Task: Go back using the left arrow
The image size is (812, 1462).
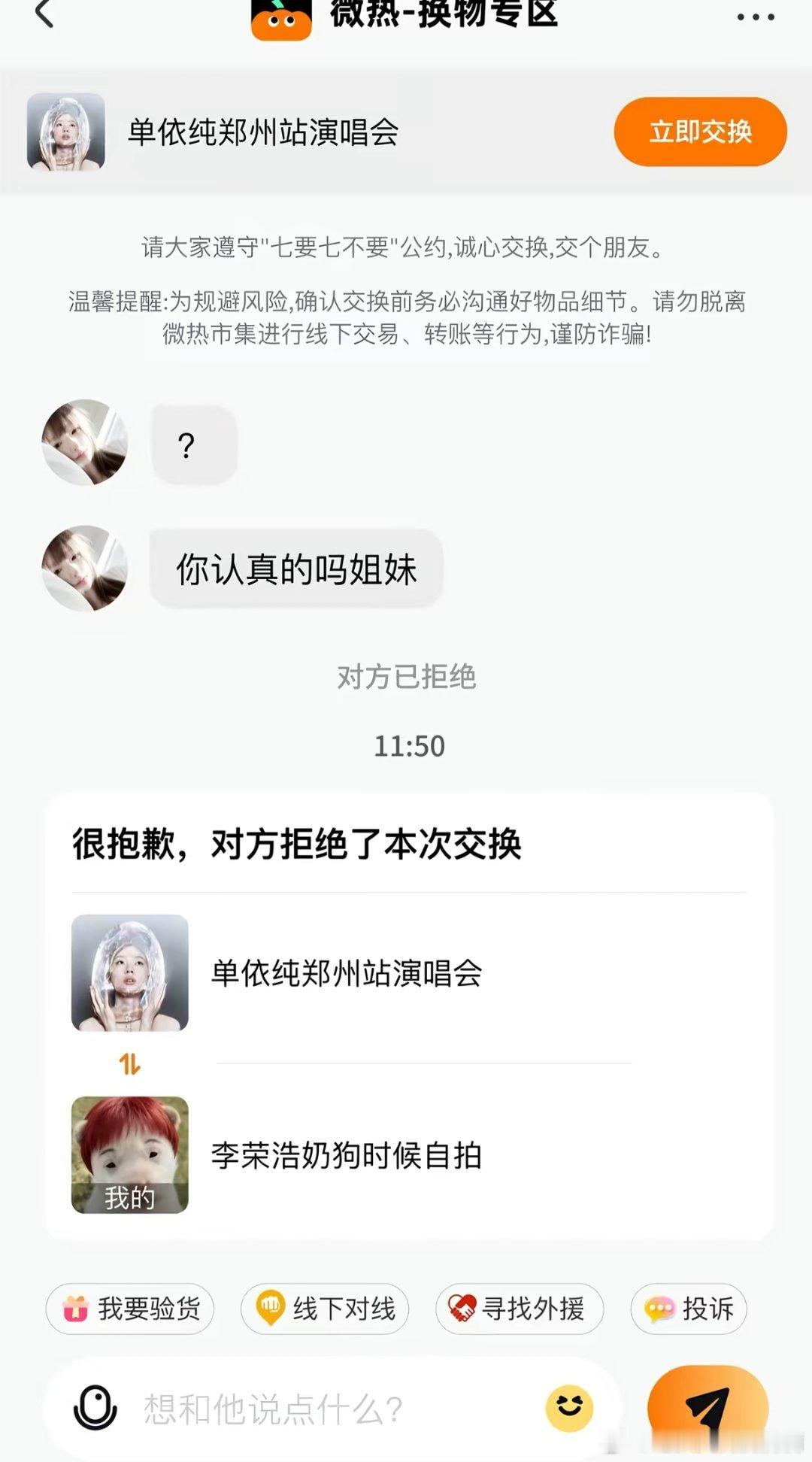Action: [x=43, y=14]
